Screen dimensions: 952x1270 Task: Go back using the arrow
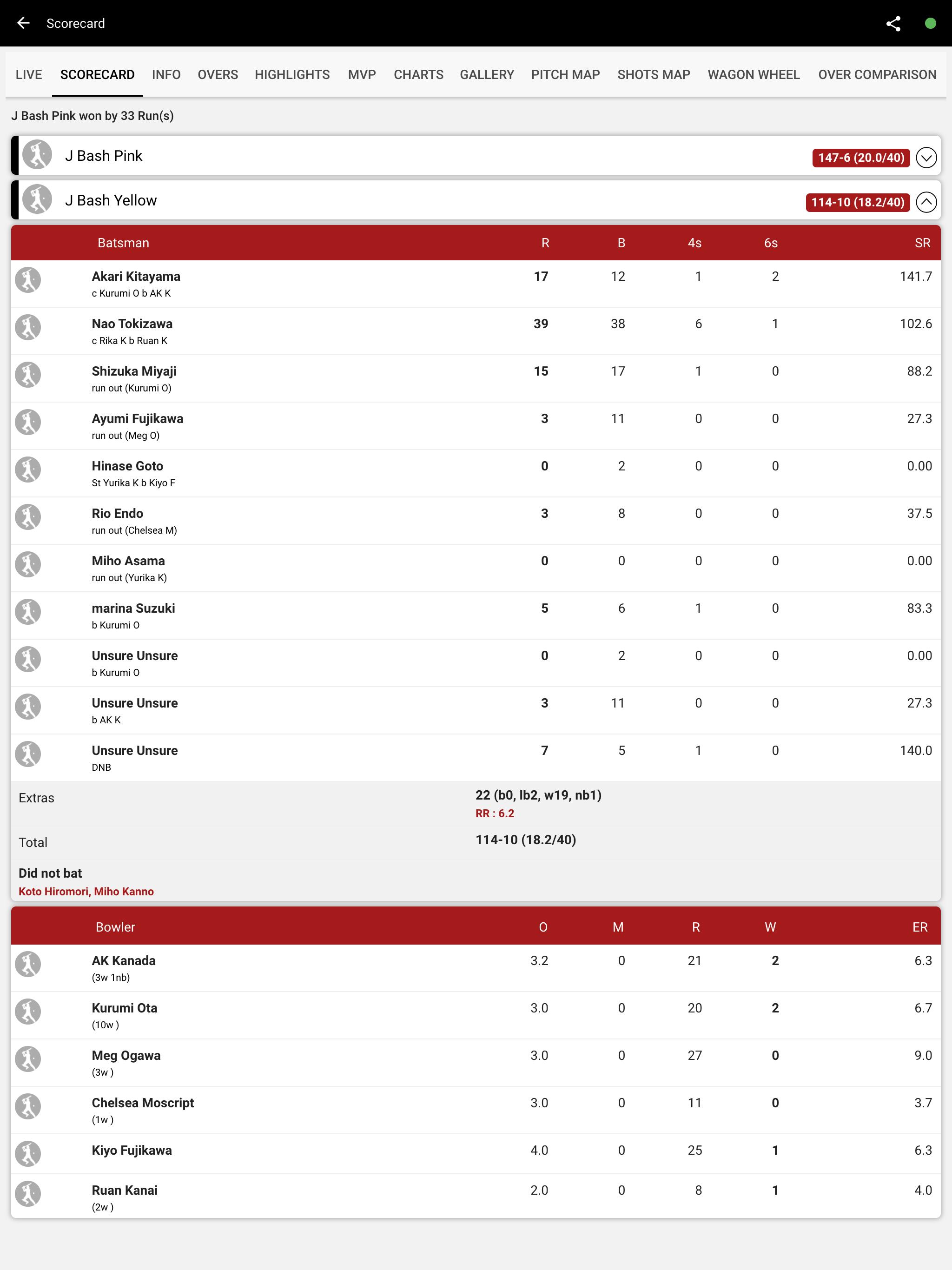pyautogui.click(x=23, y=23)
